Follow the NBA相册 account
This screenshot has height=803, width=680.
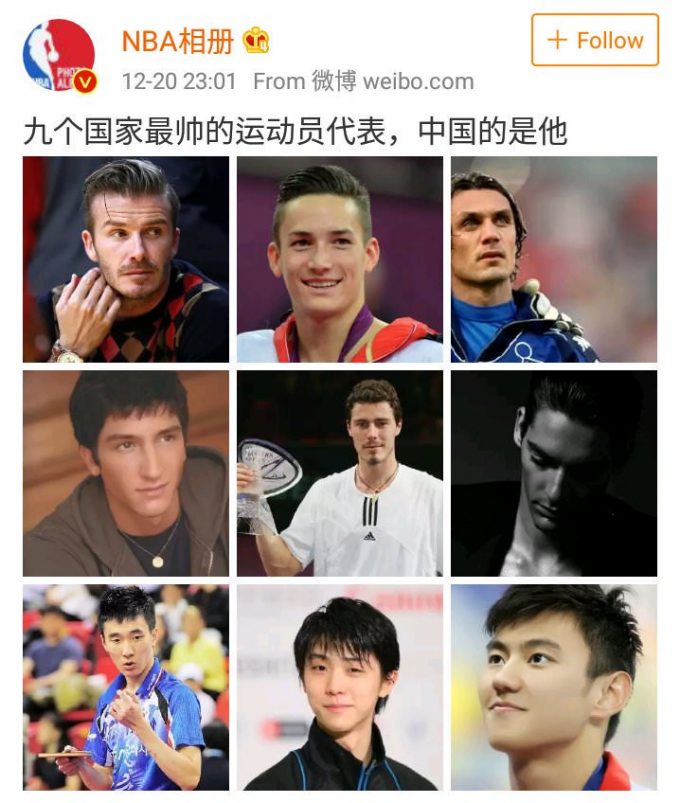click(x=594, y=40)
